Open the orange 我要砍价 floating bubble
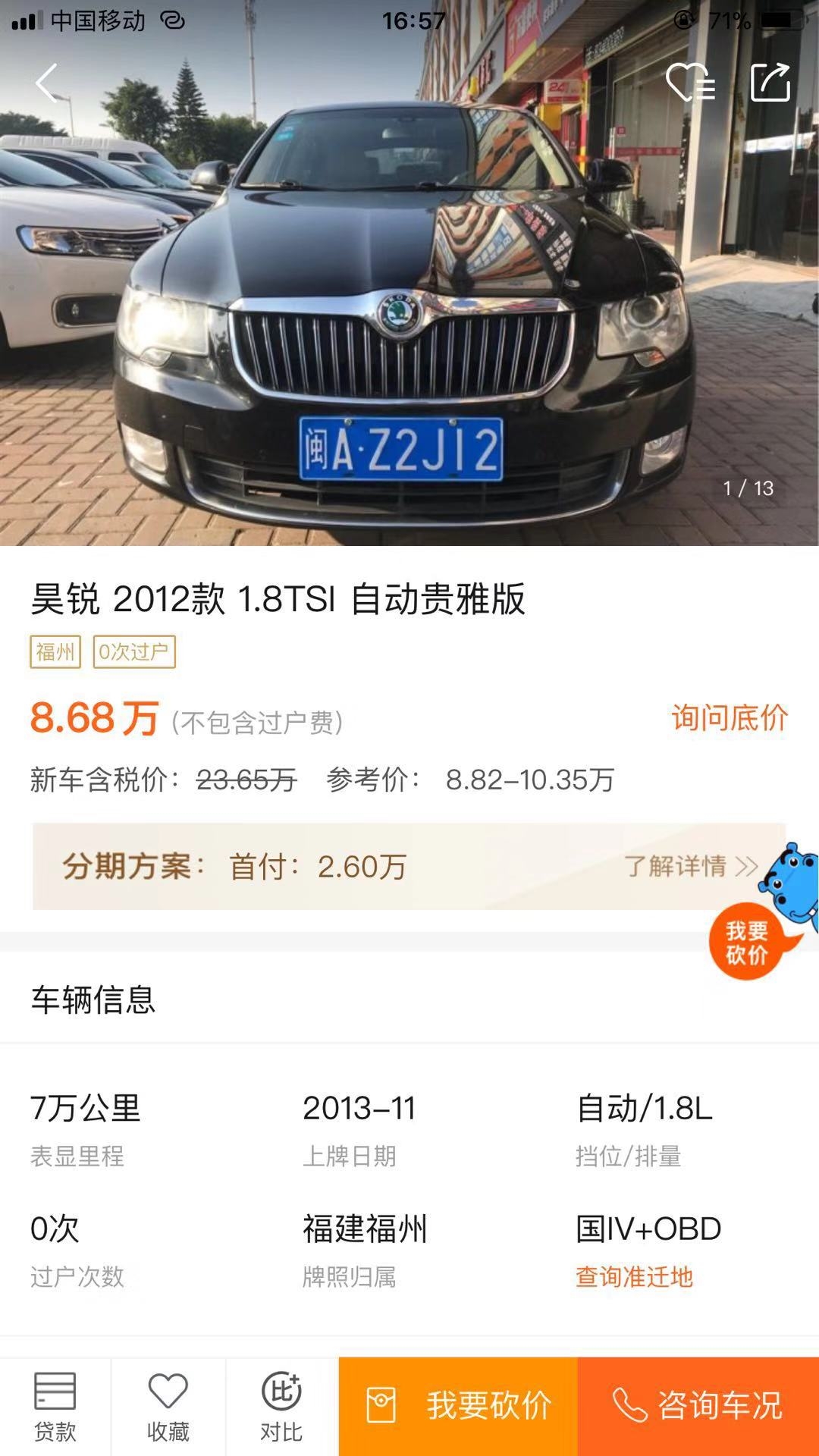The height and width of the screenshot is (1456, 819). [x=744, y=940]
